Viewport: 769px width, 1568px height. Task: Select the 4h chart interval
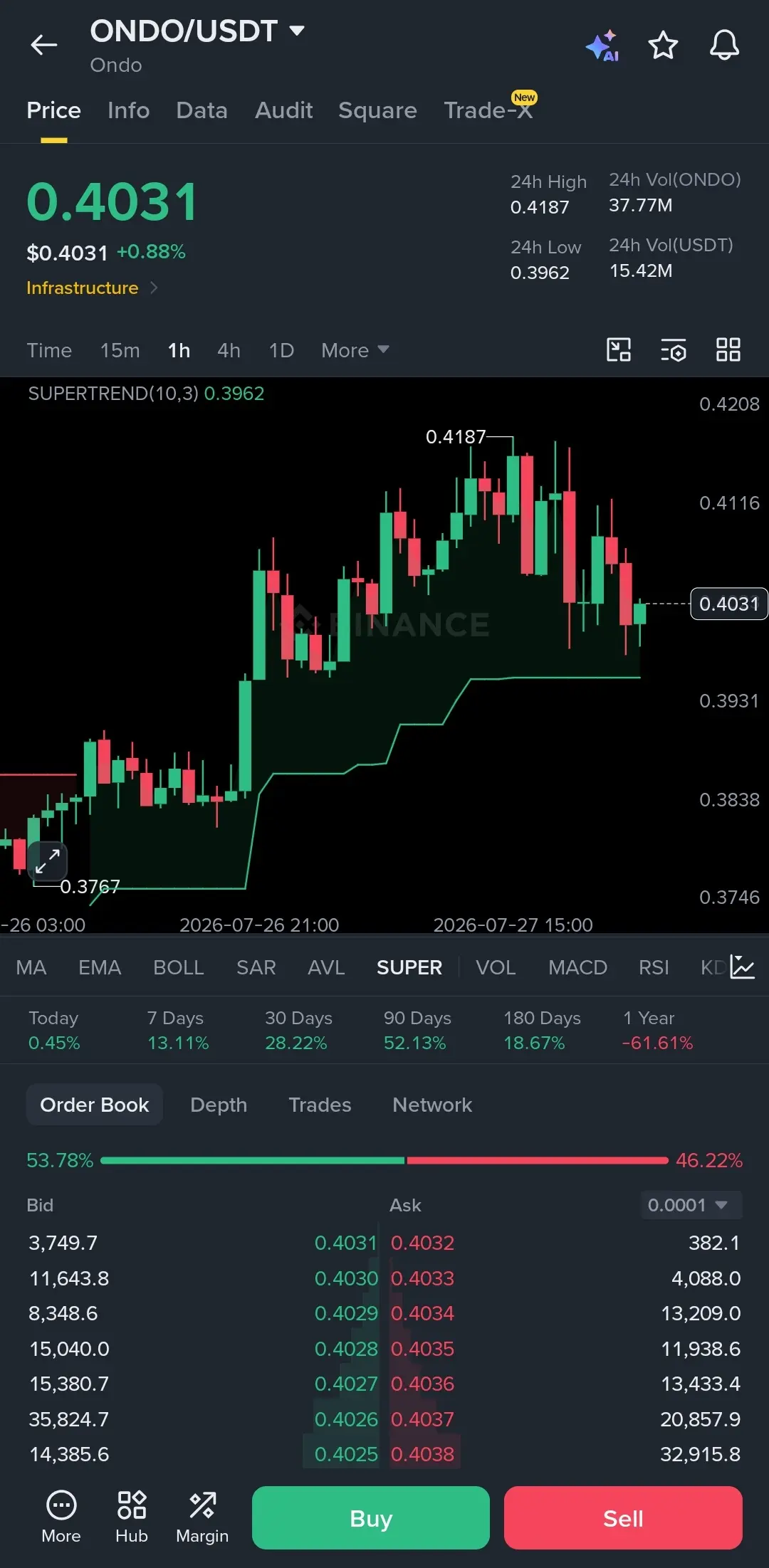[229, 350]
